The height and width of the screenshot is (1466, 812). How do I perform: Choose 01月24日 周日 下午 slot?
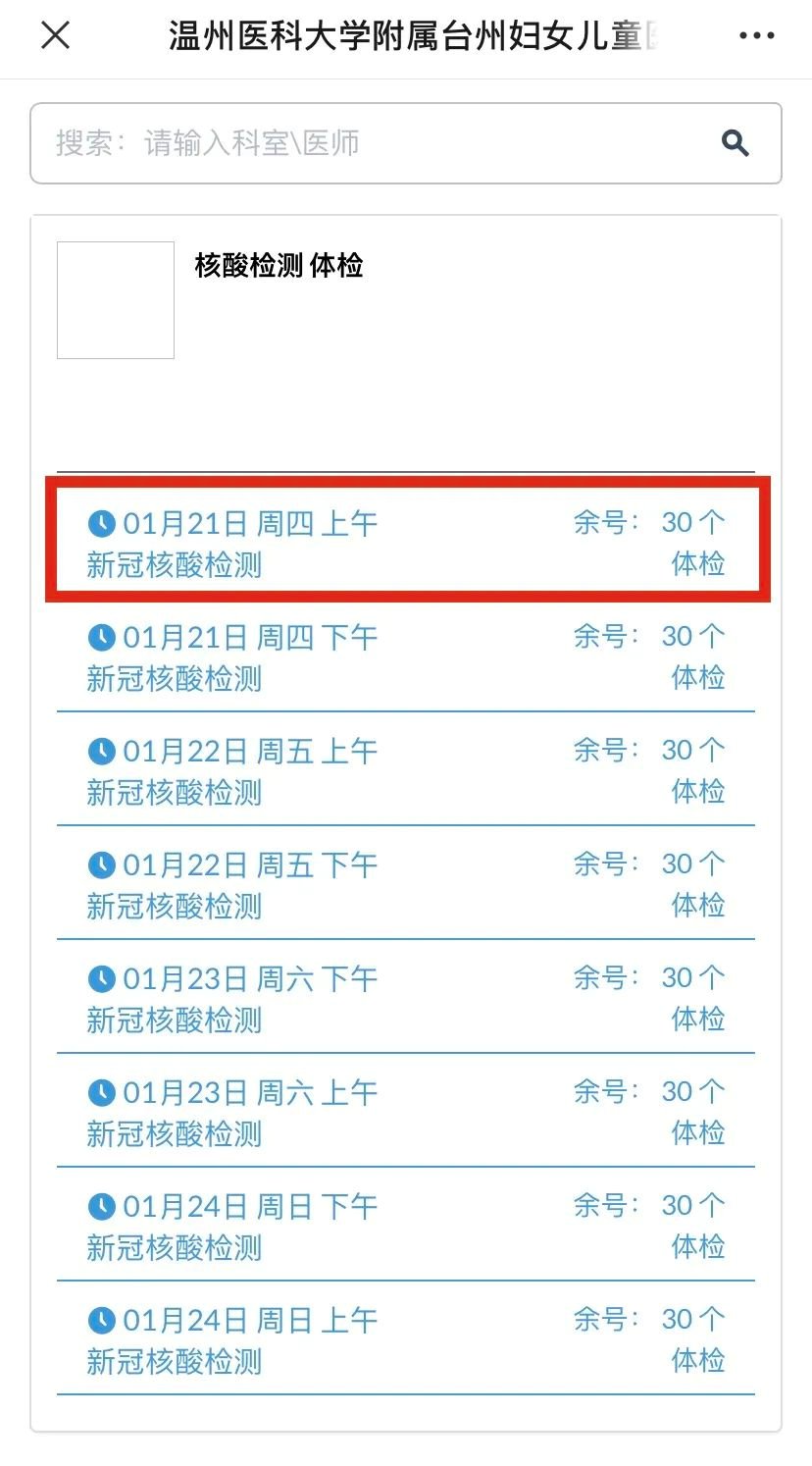[x=406, y=1226]
